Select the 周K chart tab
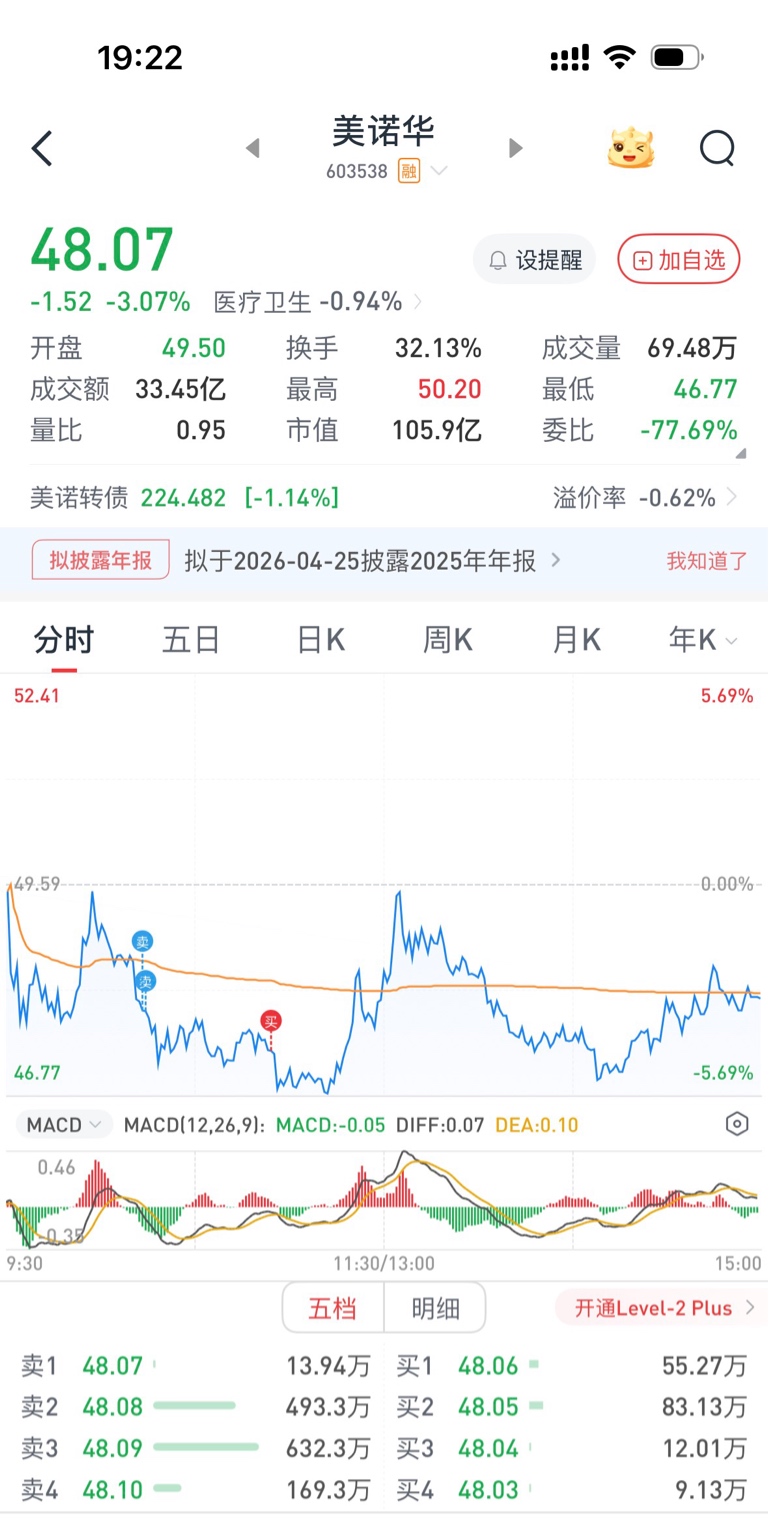The height and width of the screenshot is (1519, 769). pos(448,640)
